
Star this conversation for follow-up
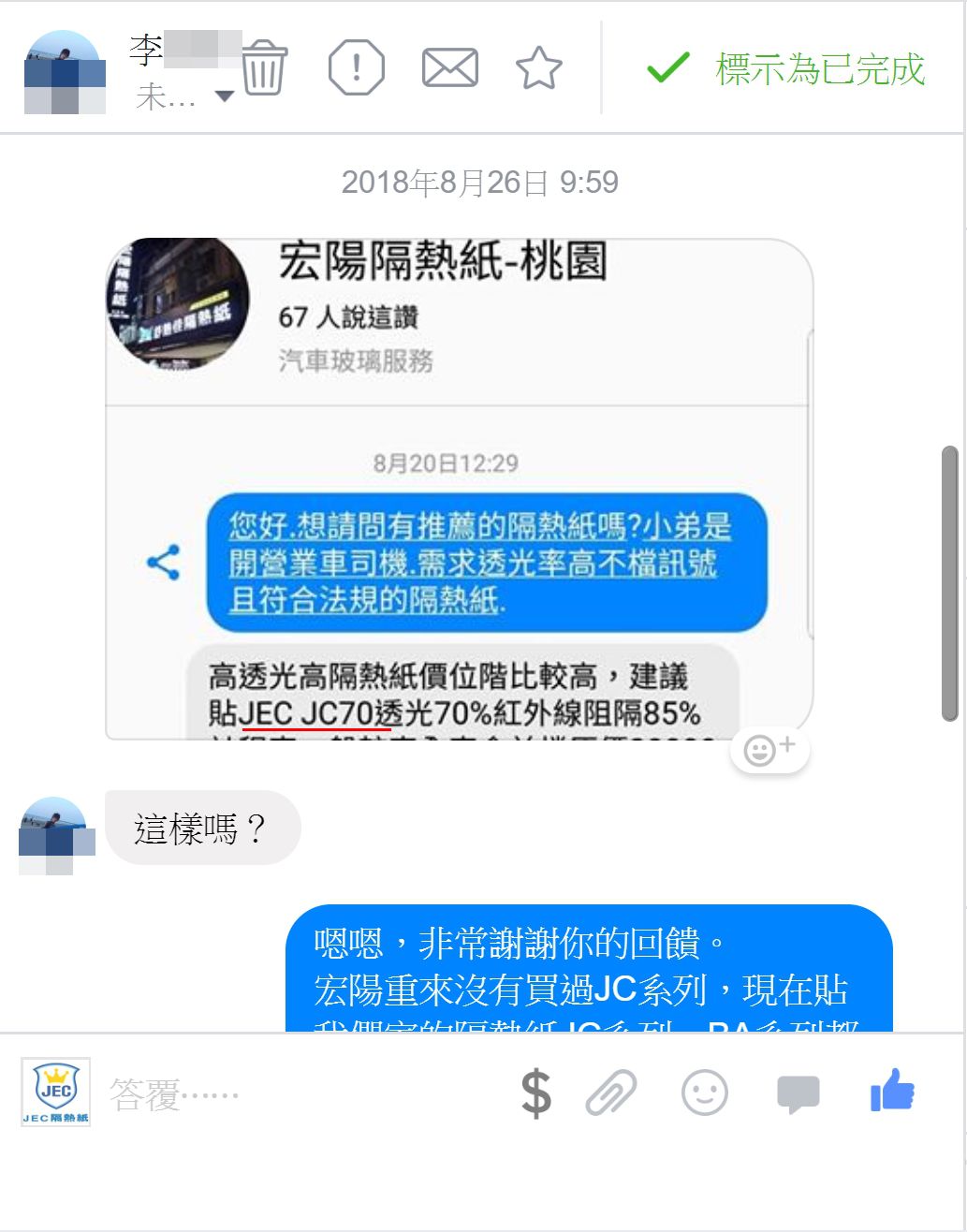539,68
